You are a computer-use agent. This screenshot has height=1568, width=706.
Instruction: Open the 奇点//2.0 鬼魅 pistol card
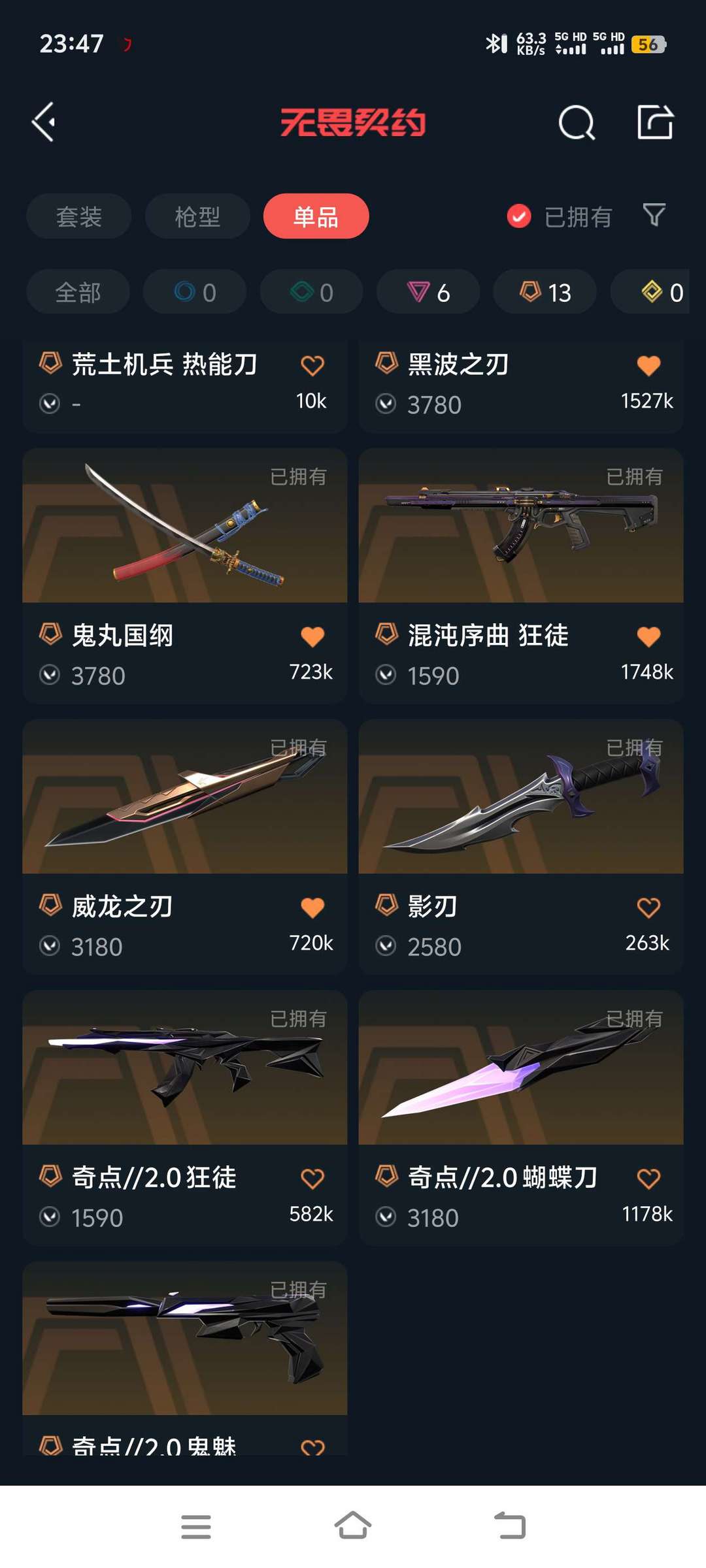point(184,1339)
